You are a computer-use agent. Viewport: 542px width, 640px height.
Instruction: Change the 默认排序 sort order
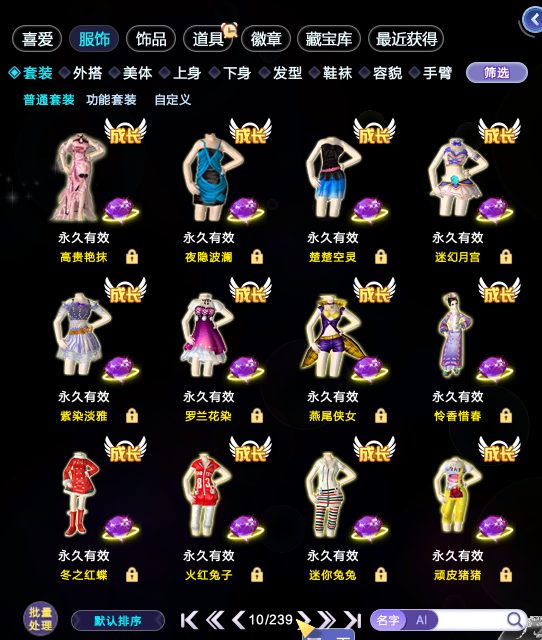118,621
